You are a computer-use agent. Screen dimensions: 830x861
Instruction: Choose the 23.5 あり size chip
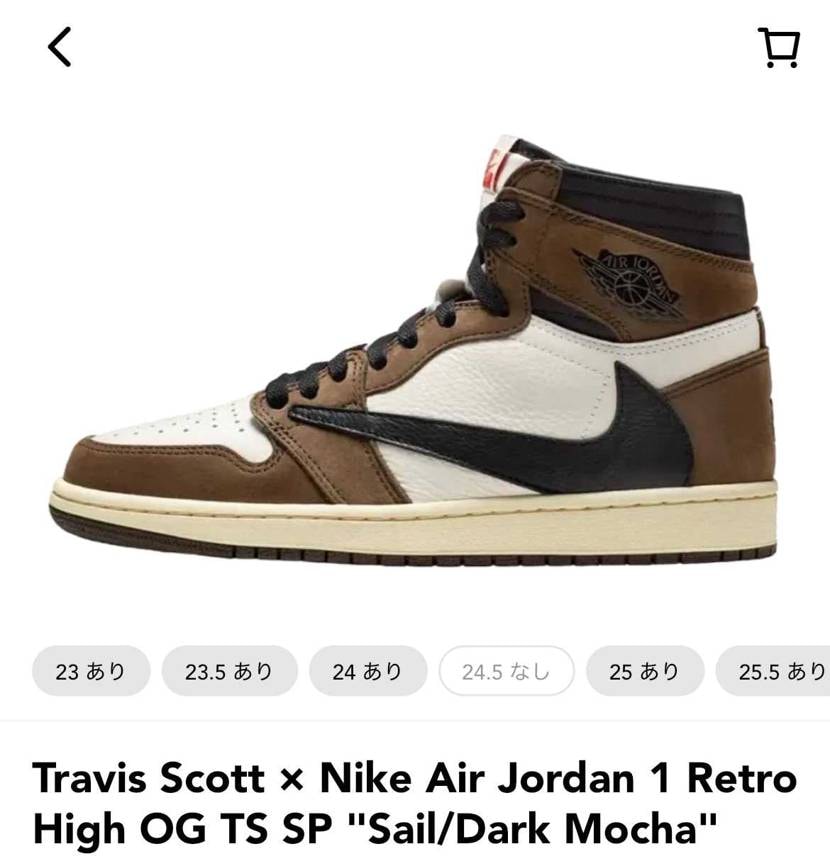pyautogui.click(x=229, y=671)
